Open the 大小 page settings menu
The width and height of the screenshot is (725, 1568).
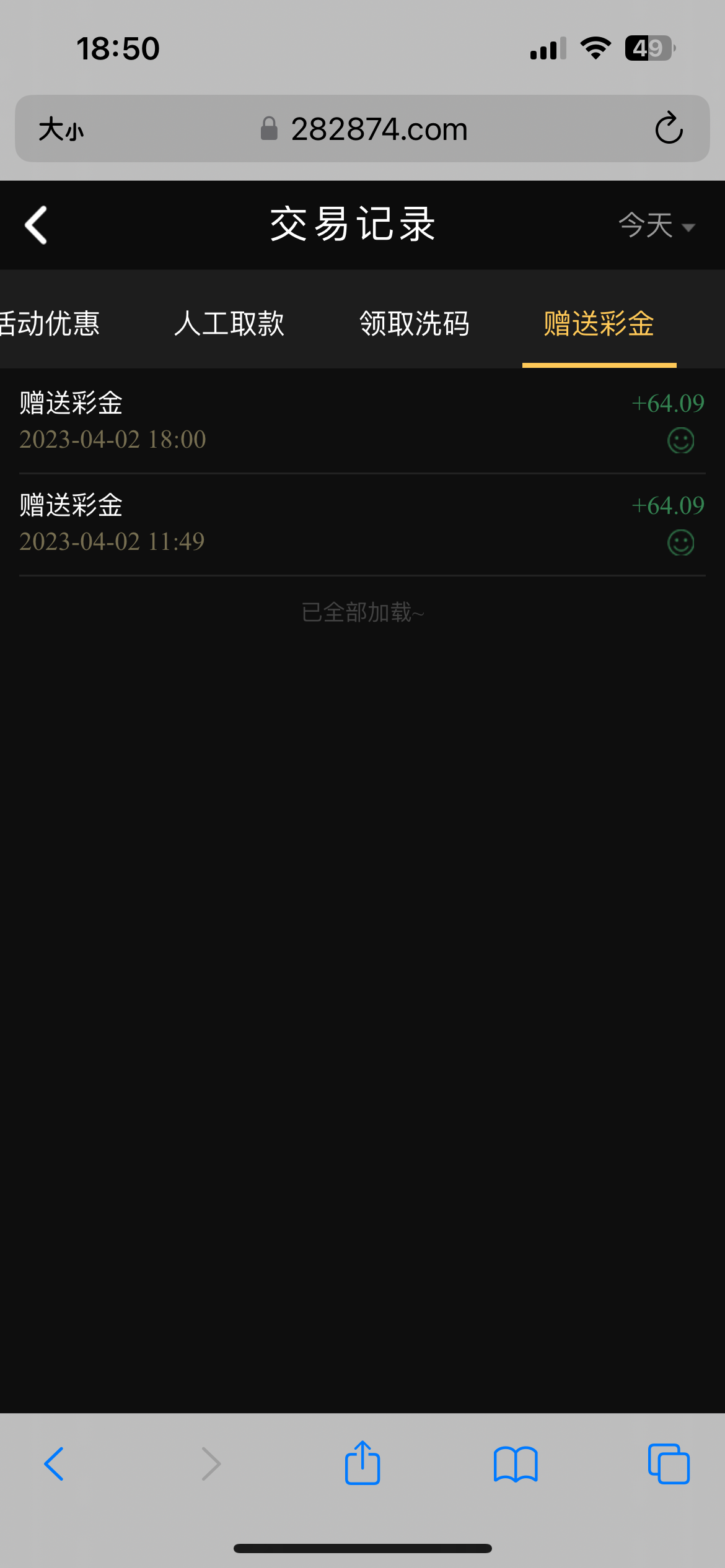pyautogui.click(x=61, y=129)
